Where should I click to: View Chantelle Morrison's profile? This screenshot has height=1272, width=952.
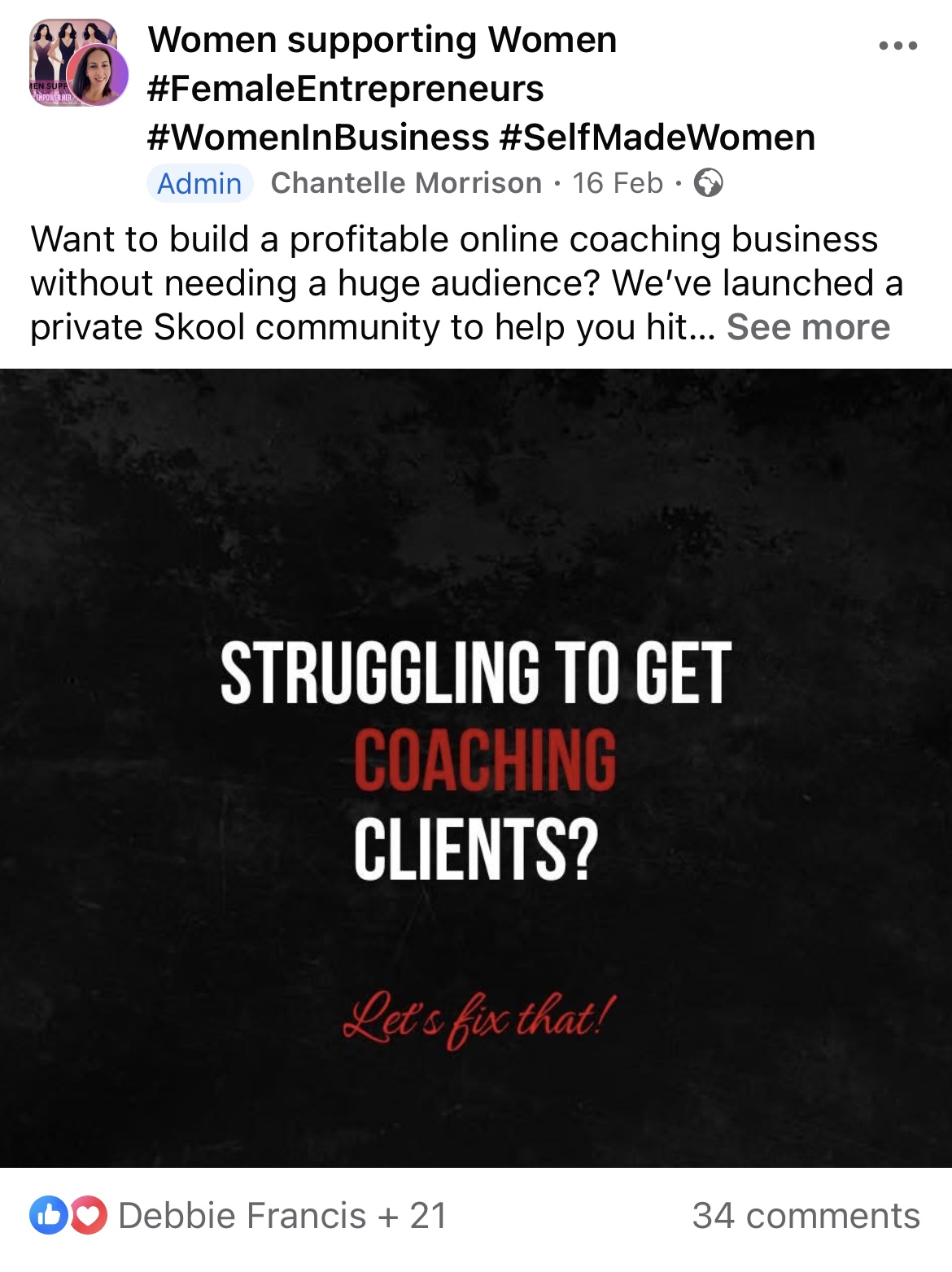click(x=406, y=183)
